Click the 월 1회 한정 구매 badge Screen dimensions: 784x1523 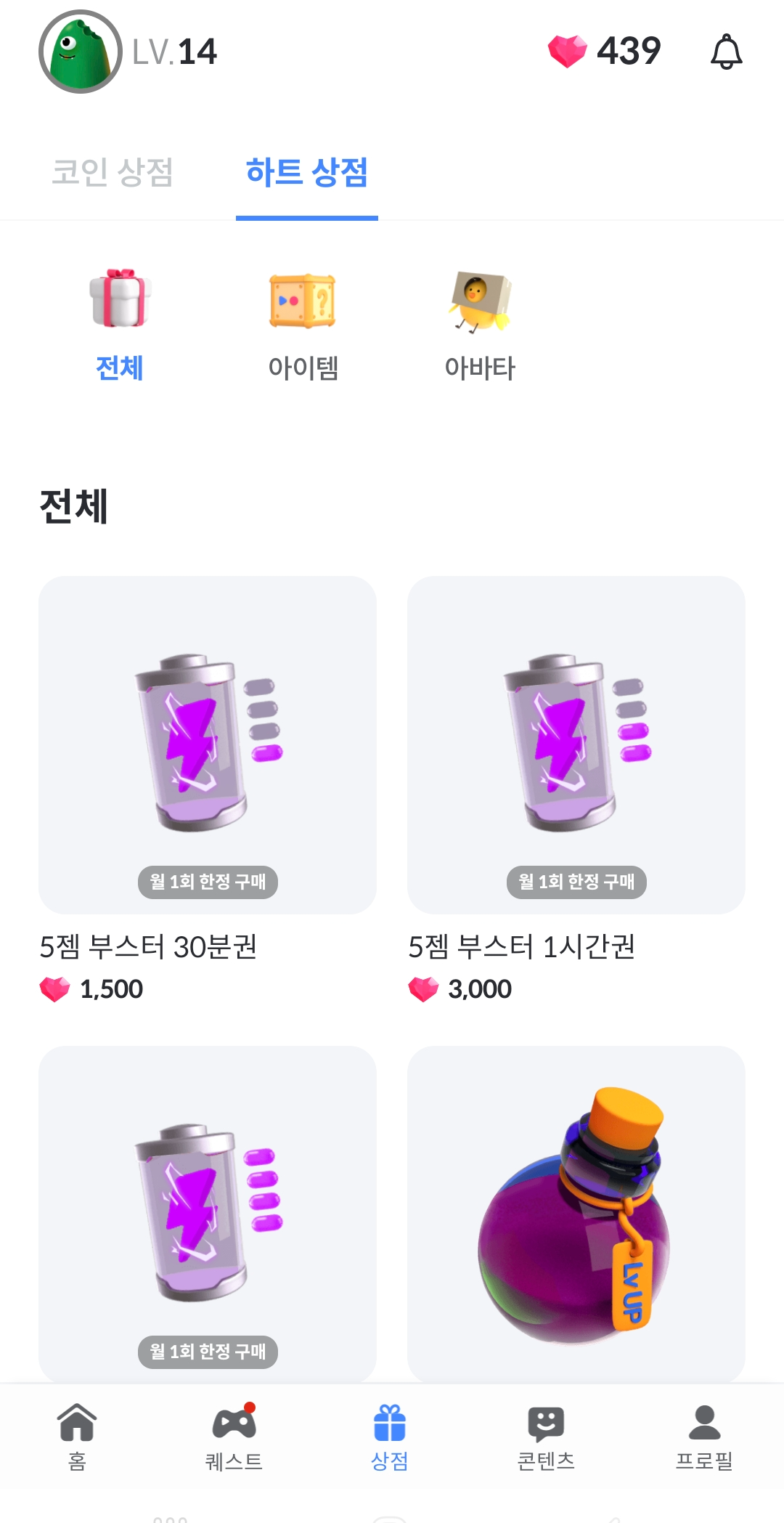pos(208,882)
